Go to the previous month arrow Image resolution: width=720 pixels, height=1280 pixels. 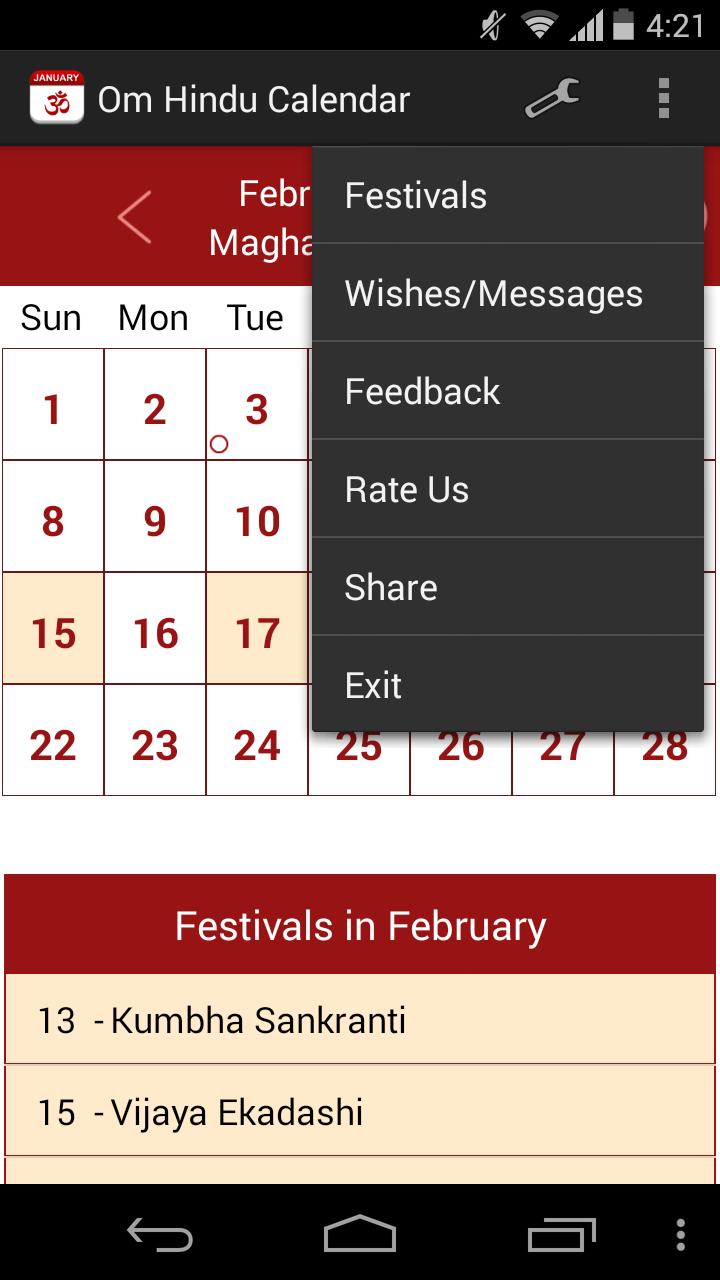(x=135, y=217)
